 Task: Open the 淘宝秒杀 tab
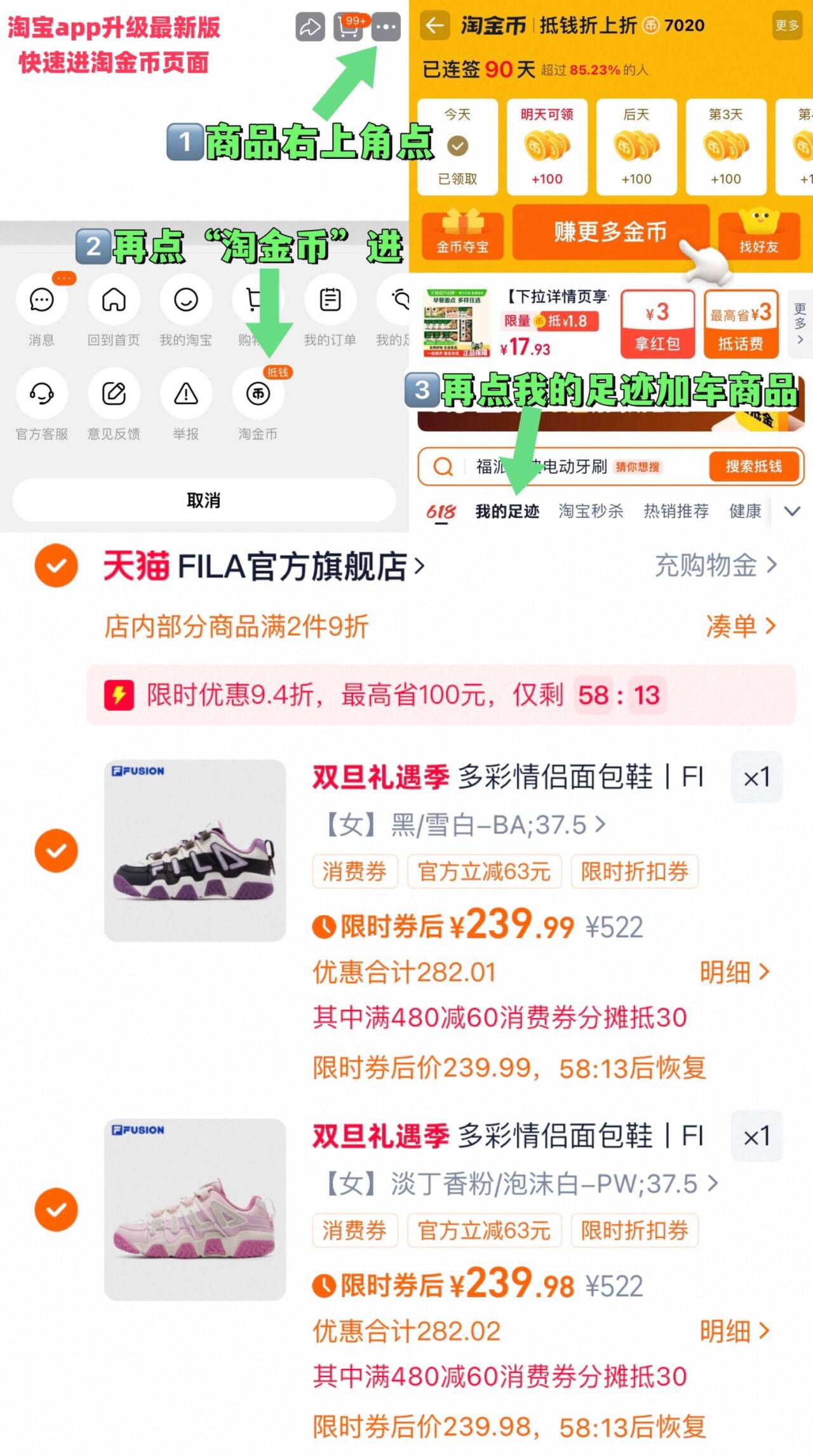591,510
